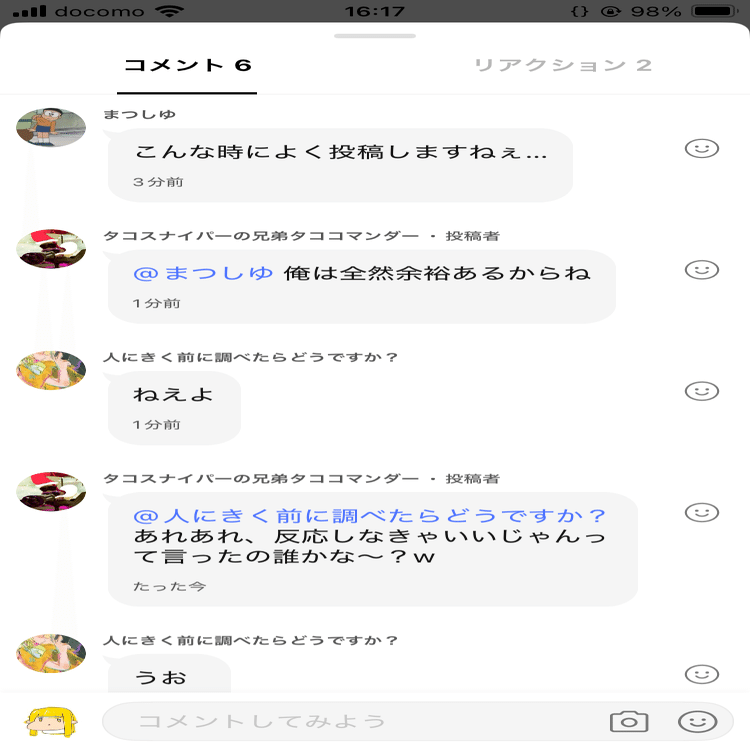Image resolution: width=750 pixels, height=750 pixels.
Task: React to the 俺は全然余裕あるからね comment
Action: click(x=702, y=270)
